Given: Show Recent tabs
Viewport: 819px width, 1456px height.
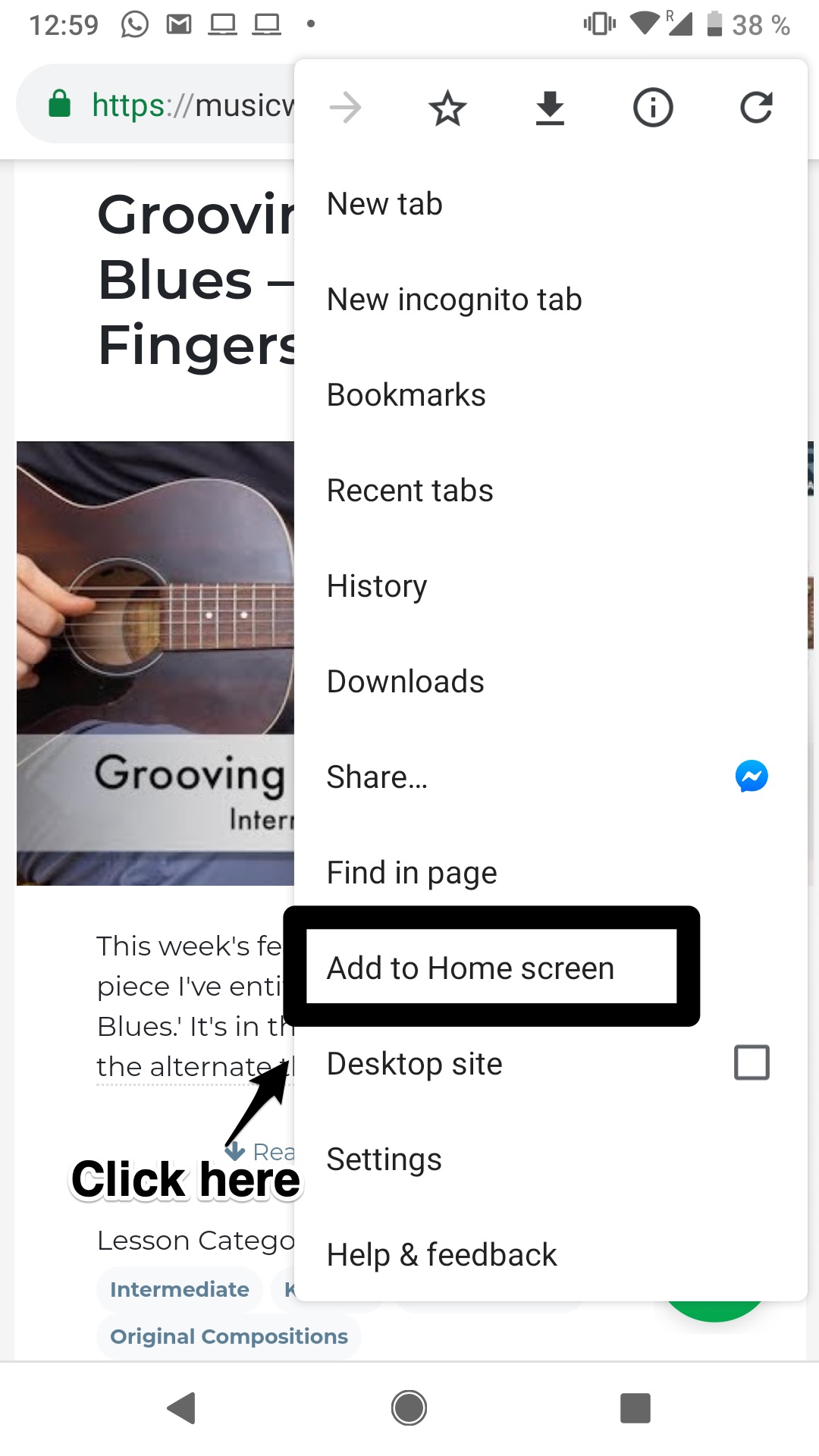Looking at the screenshot, I should [x=409, y=491].
